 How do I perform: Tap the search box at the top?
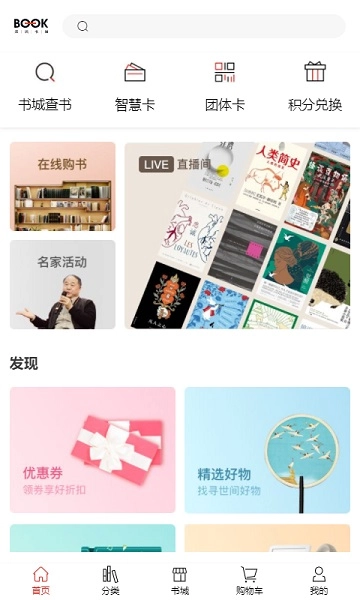[204, 26]
